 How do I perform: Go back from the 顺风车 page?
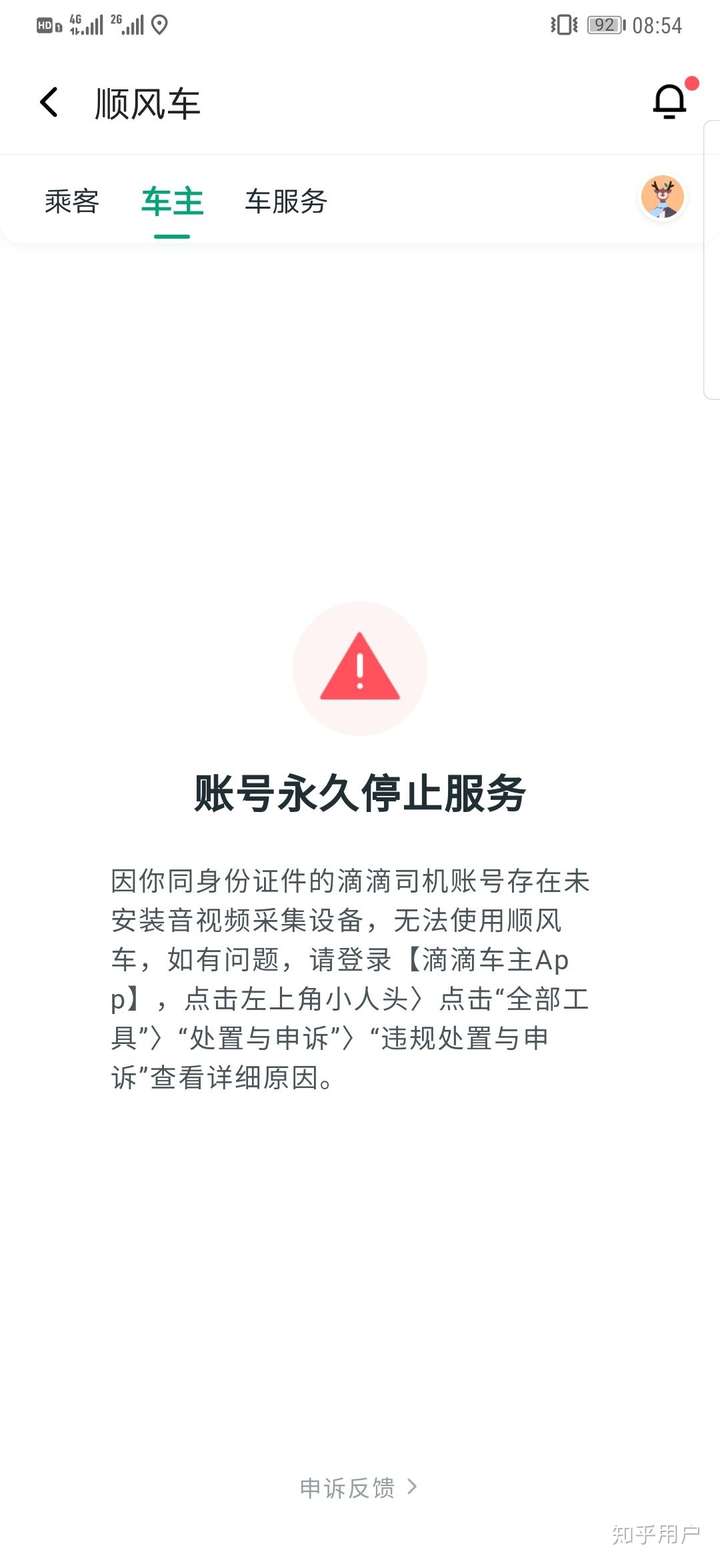coord(48,102)
